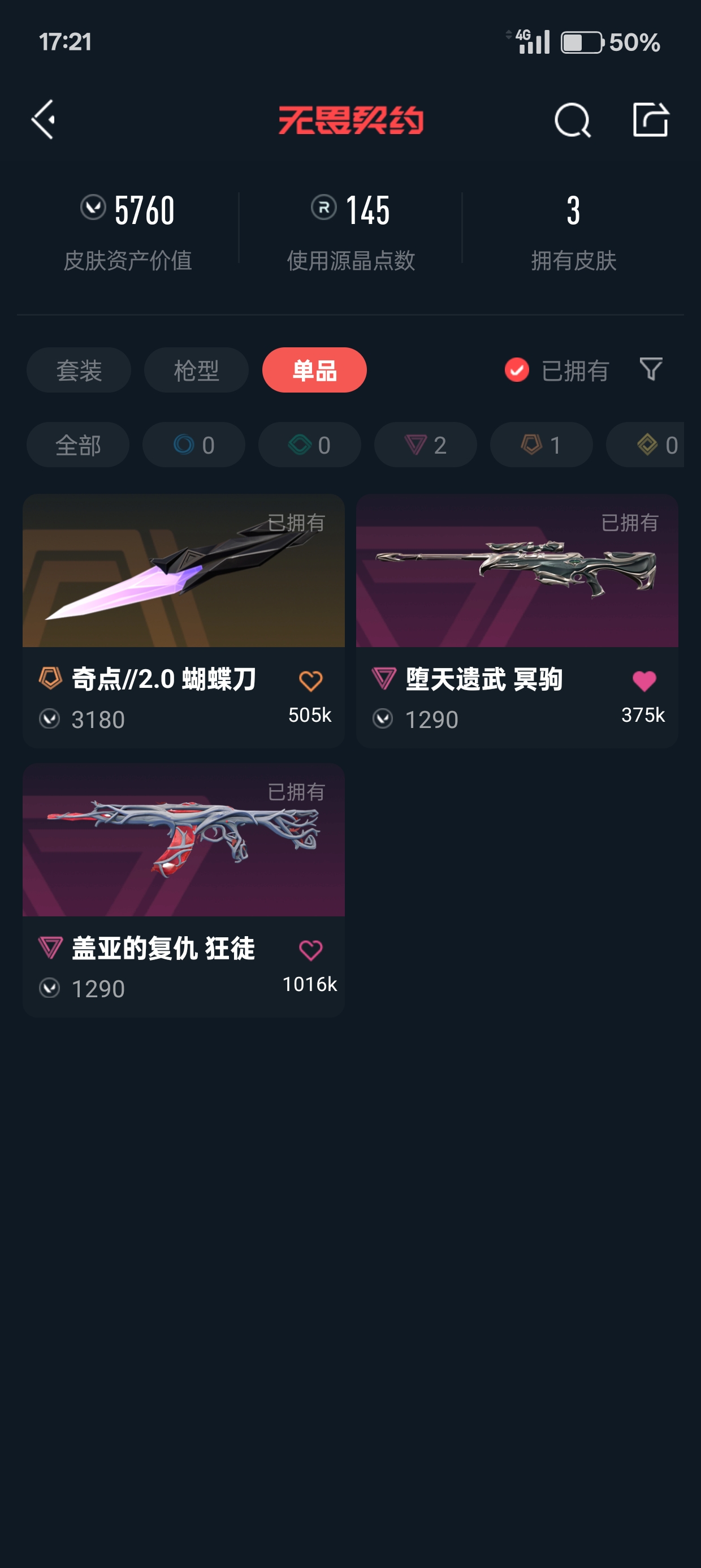
Task: Uncheck the 已拥有 filter
Action: click(517, 370)
